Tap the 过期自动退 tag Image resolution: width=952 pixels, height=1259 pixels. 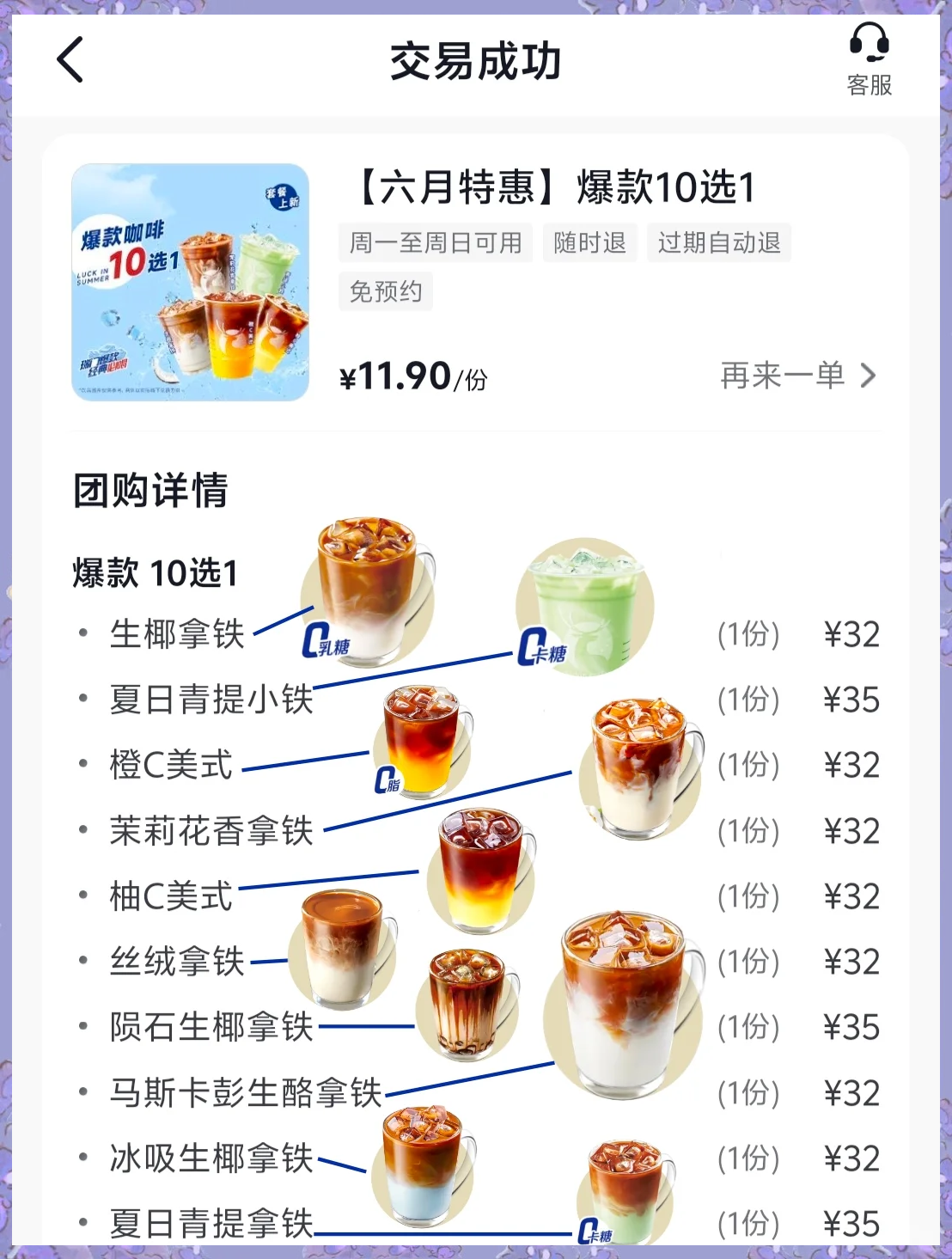coord(718,243)
